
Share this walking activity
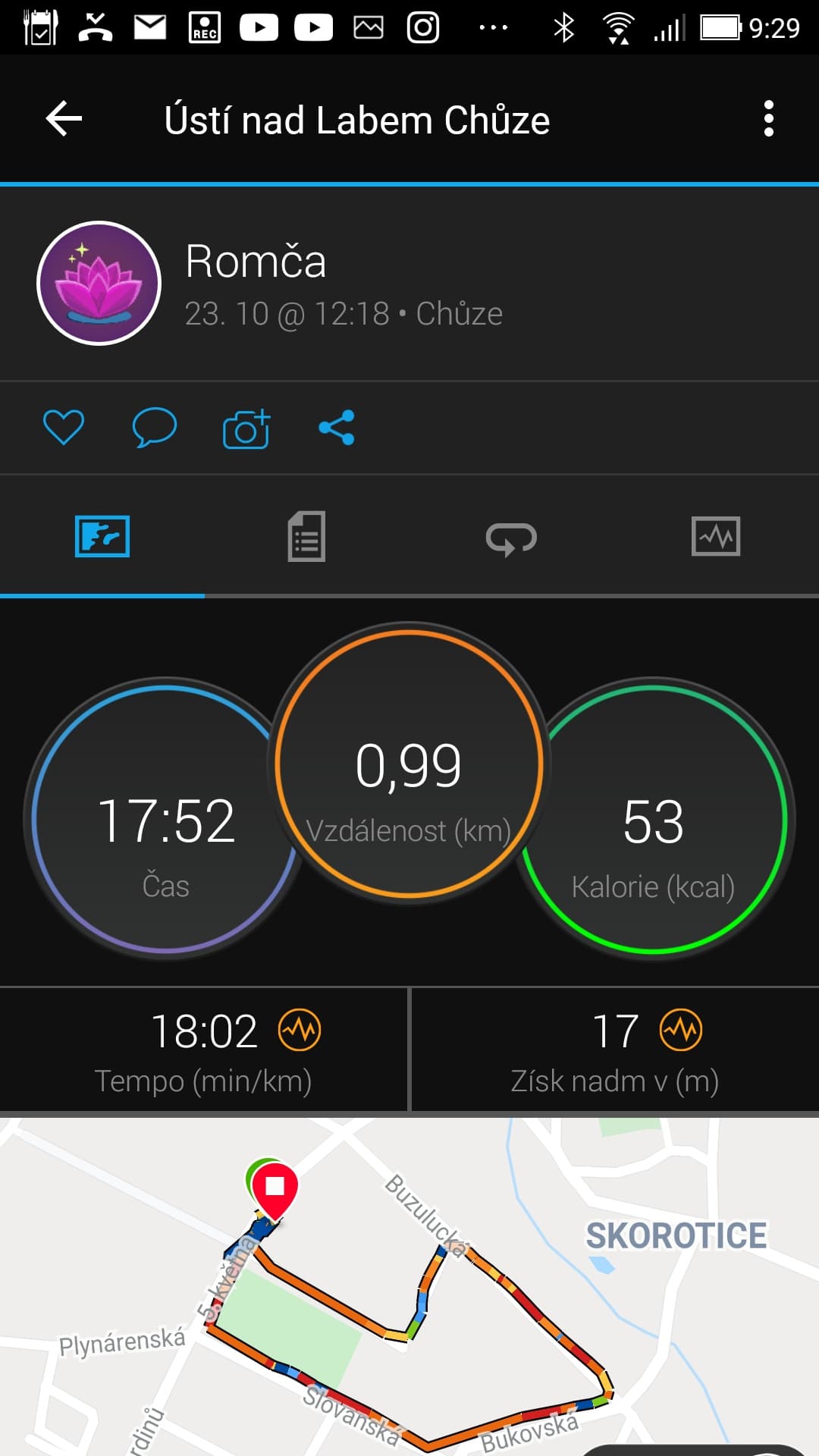pos(337,428)
